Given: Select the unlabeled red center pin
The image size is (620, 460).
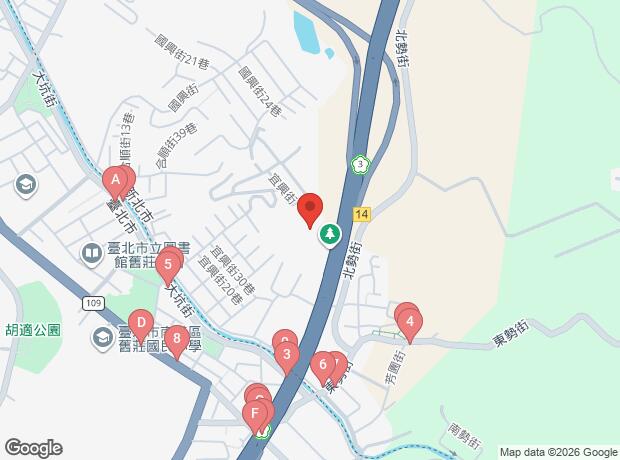Looking at the screenshot, I should (310, 208).
